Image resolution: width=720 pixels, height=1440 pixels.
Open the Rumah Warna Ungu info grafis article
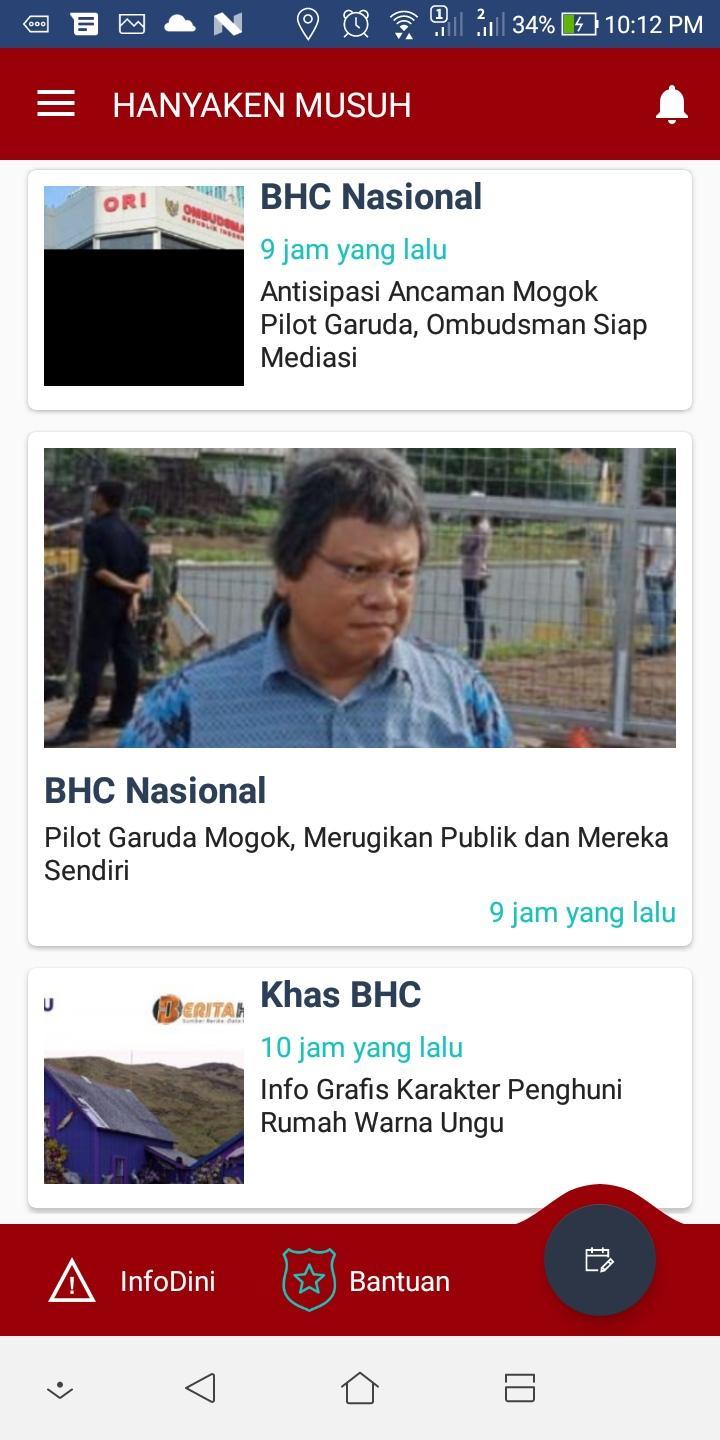coord(440,1105)
